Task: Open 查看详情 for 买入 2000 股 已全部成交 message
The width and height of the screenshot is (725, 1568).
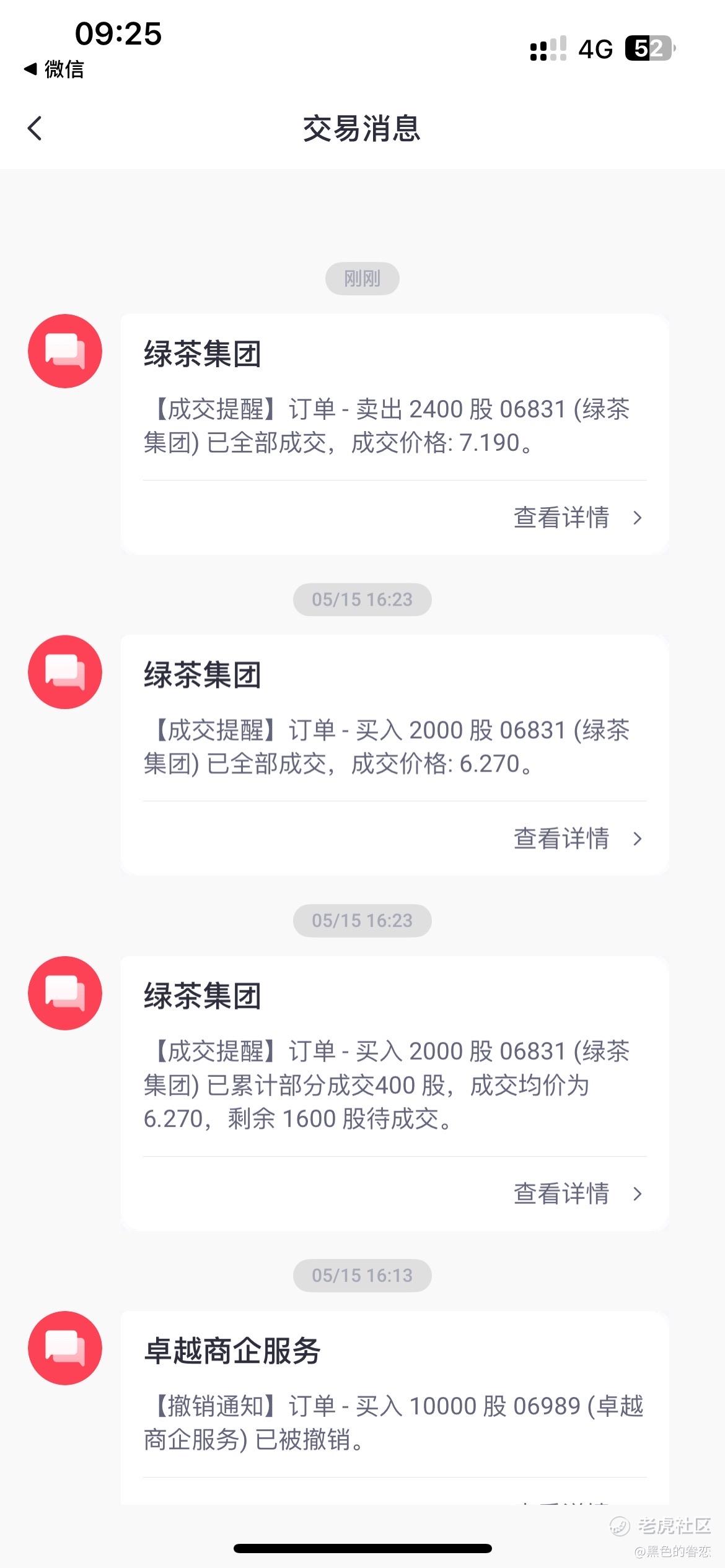Action: click(577, 838)
